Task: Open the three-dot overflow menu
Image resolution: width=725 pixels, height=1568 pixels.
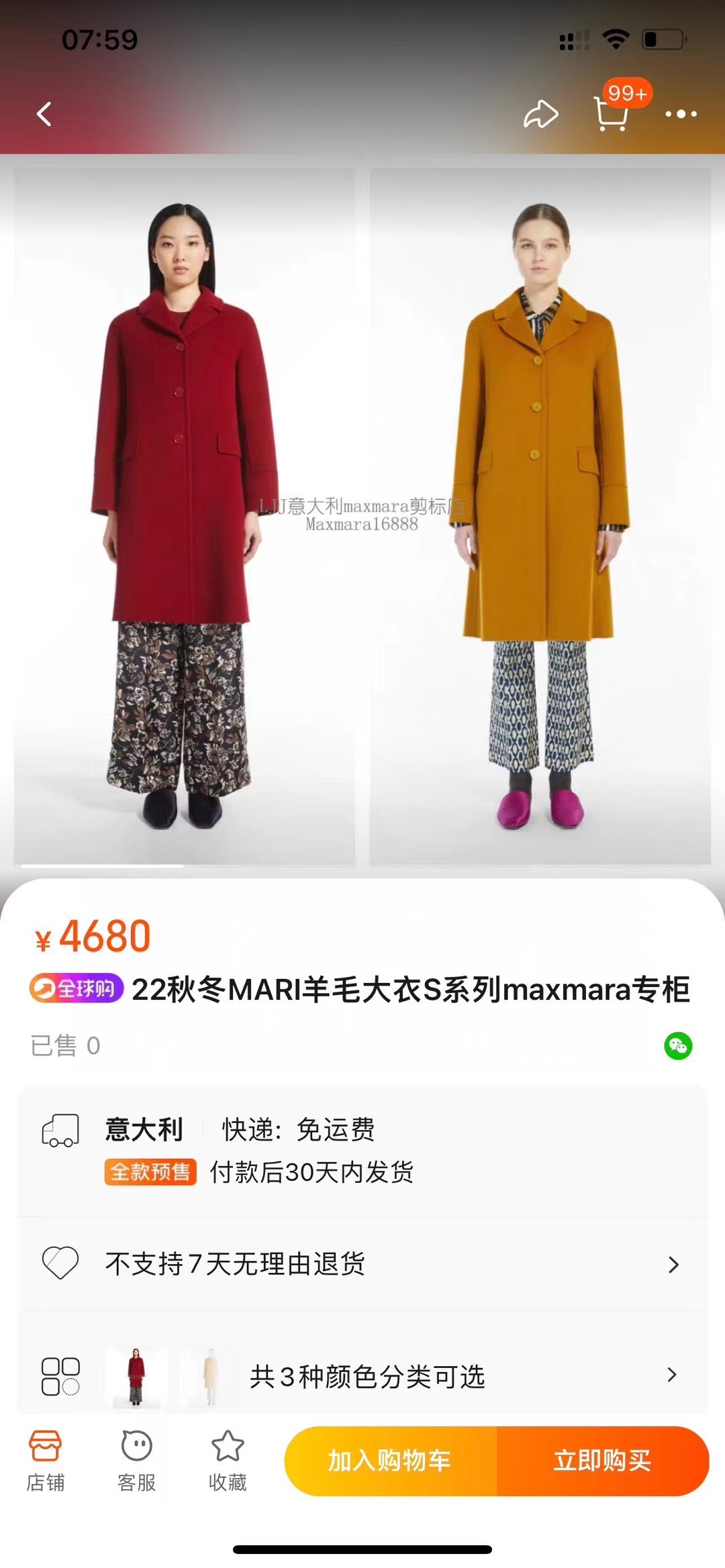Action: pos(681,115)
